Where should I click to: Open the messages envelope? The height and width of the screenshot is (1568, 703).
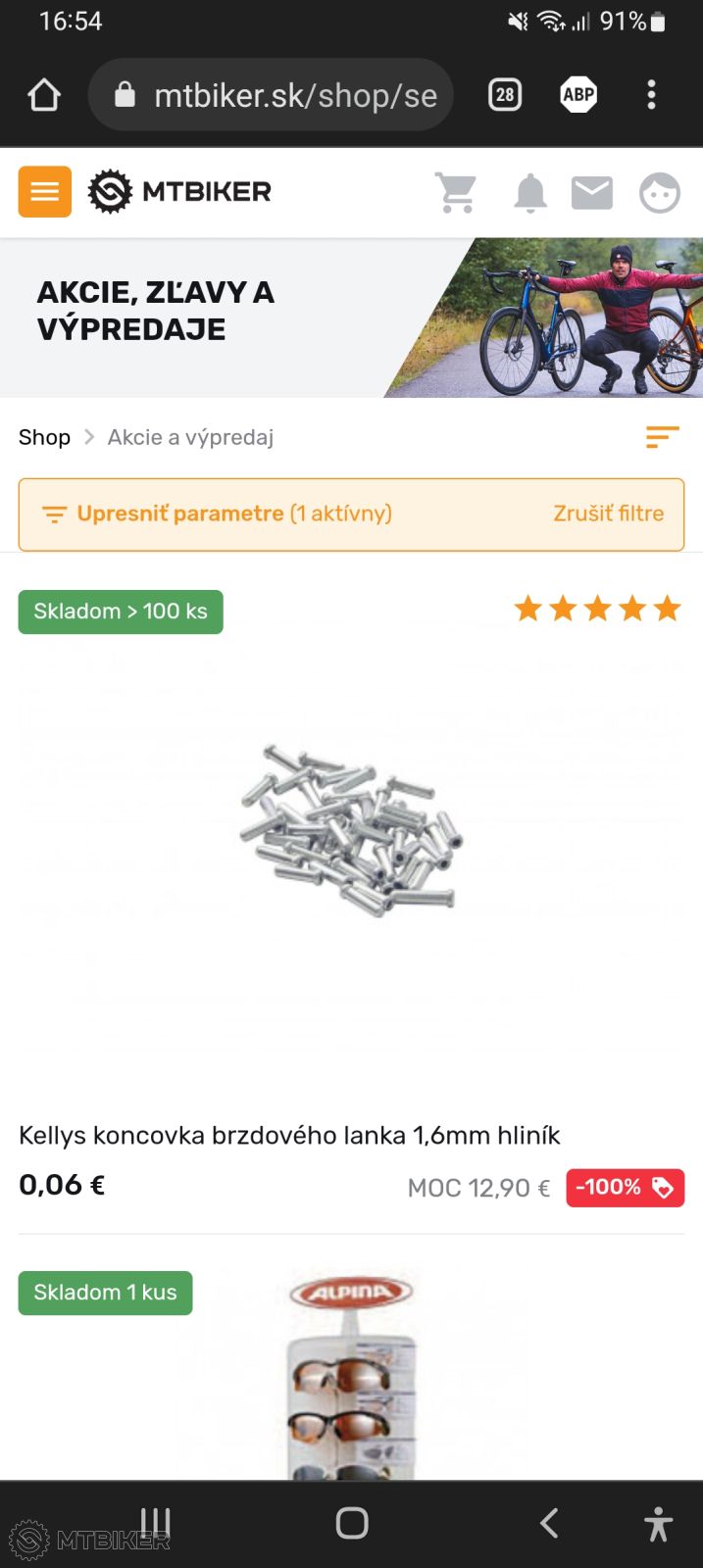point(592,193)
